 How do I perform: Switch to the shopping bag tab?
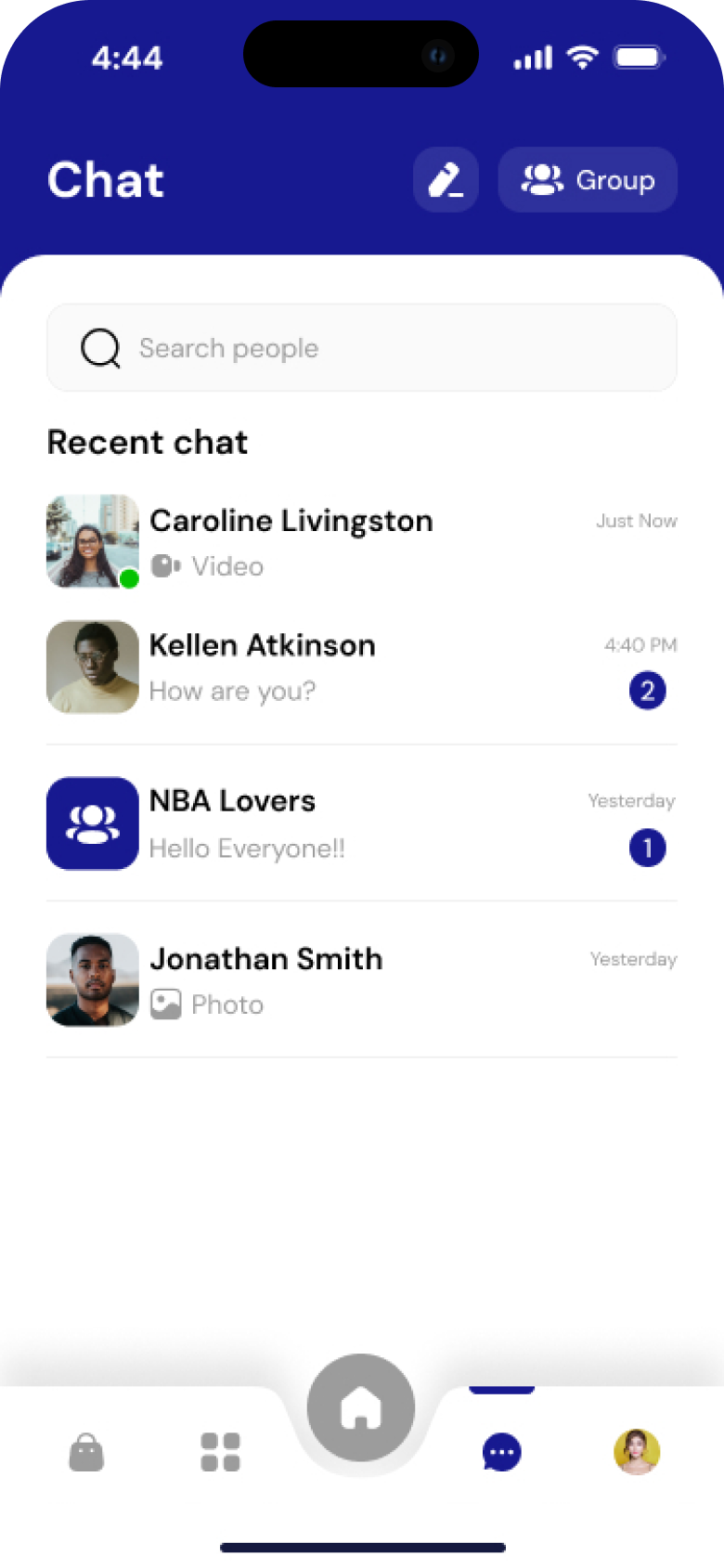point(86,1452)
